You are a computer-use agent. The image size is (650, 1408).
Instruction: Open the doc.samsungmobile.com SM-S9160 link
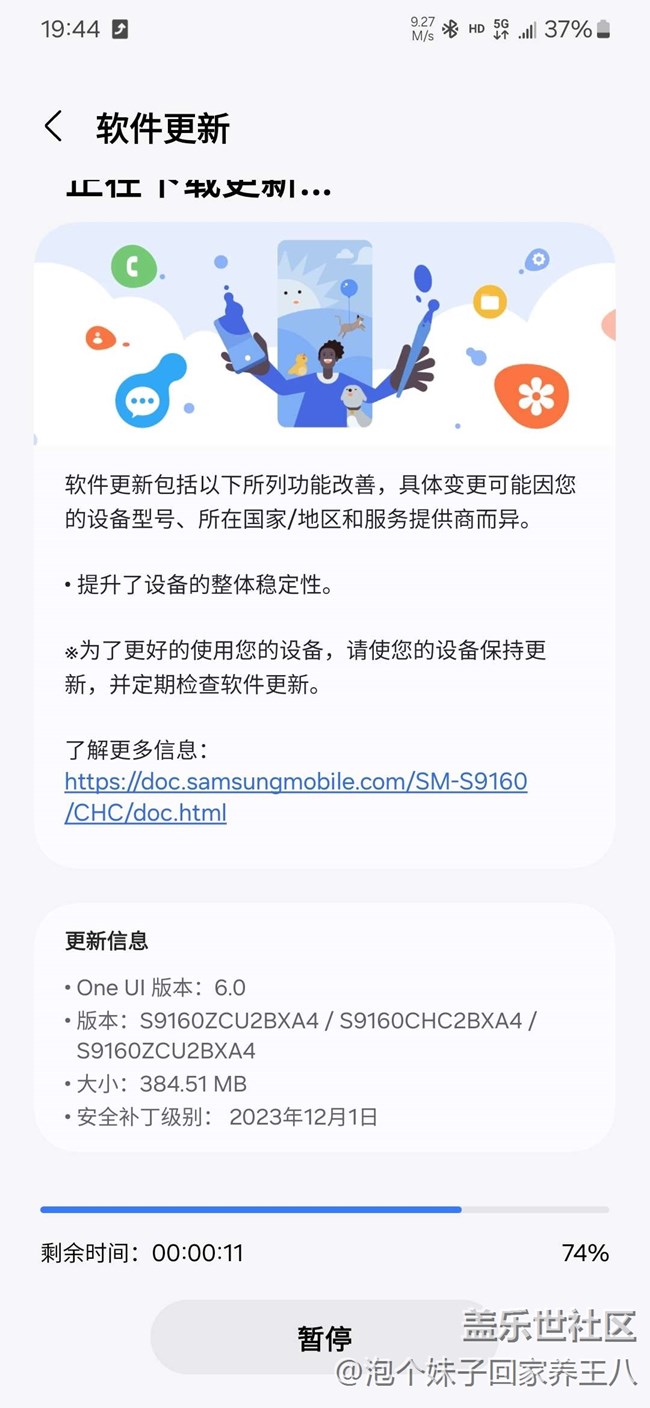tap(295, 782)
